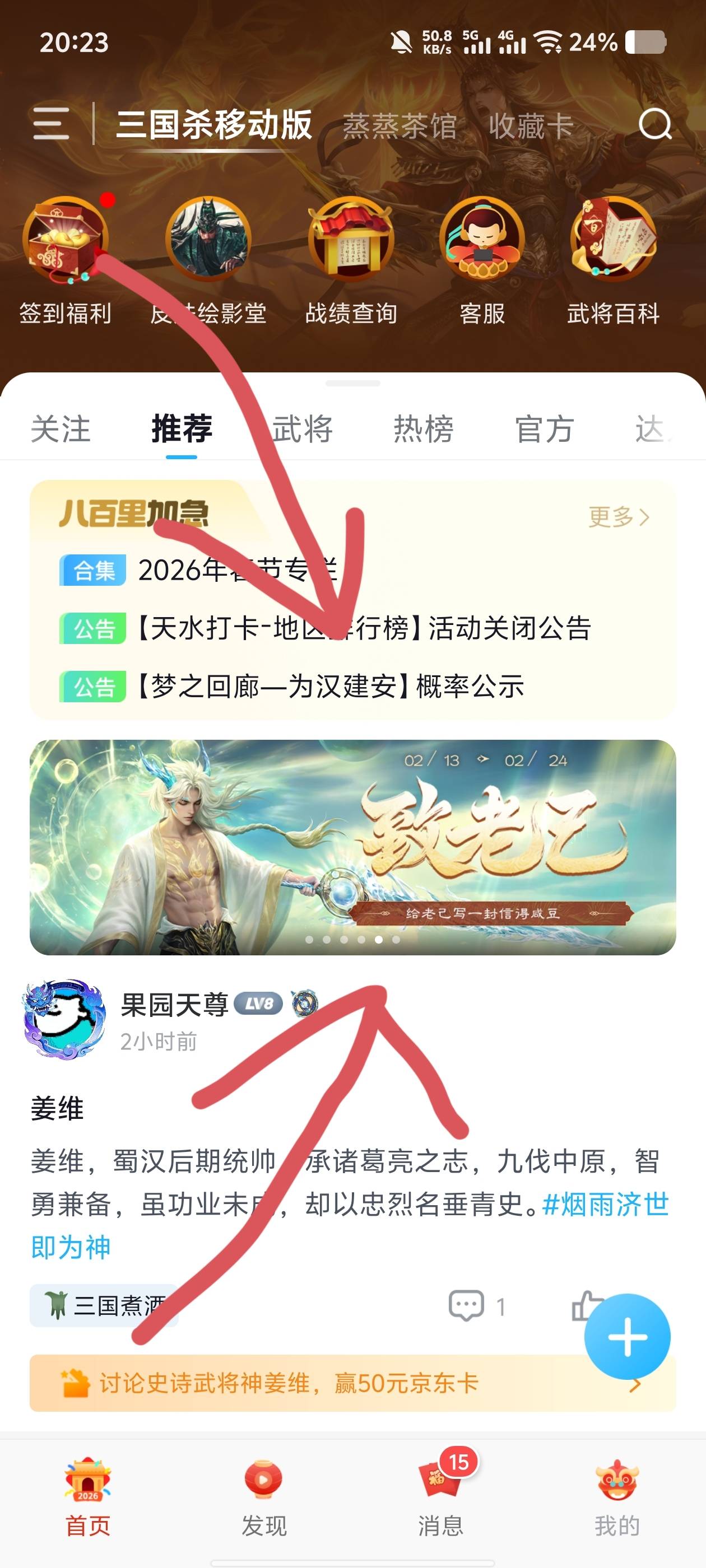This screenshot has width=706, height=1568.
Task: Open the hamburger drawer menu
Action: [51, 124]
